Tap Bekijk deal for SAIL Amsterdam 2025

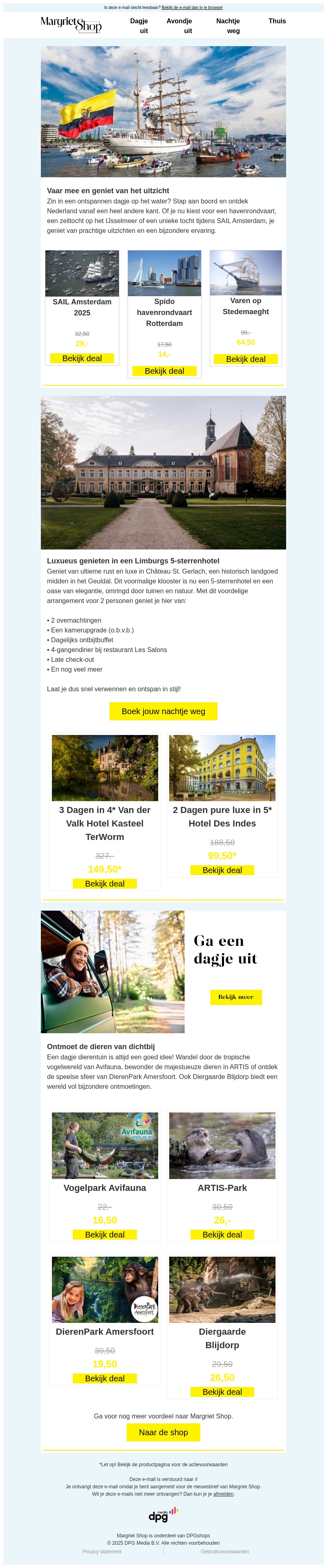click(82, 359)
